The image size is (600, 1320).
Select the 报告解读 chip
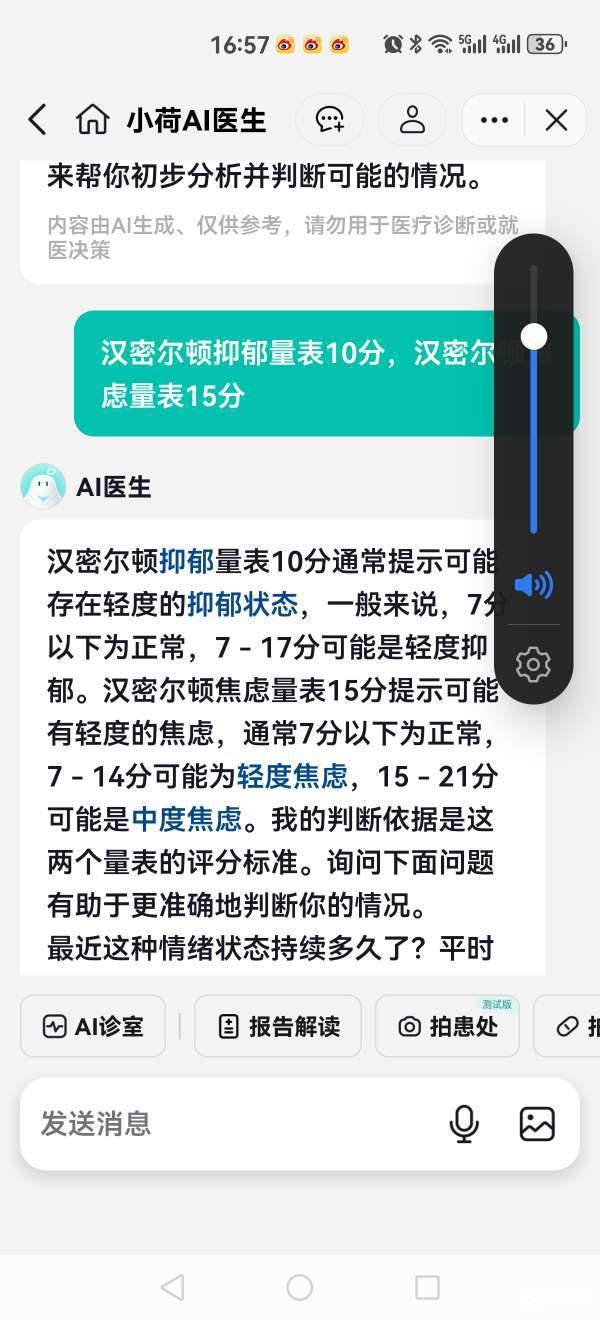pos(278,1026)
